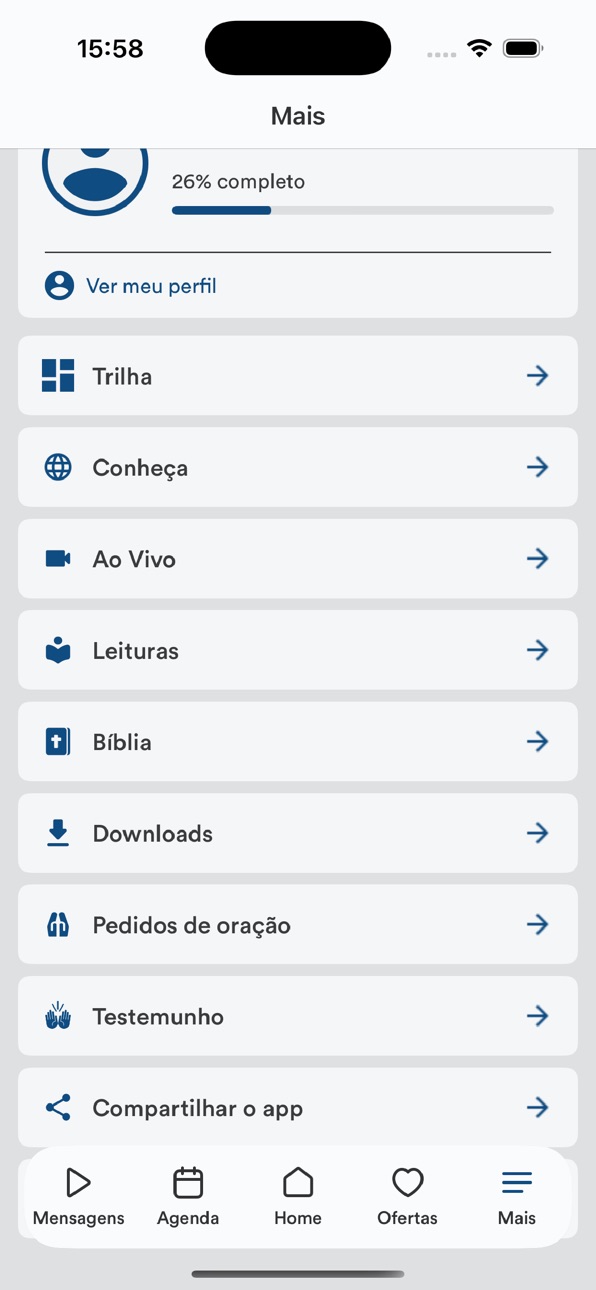View the Downloads section
This screenshot has width=596, height=1290.
pyautogui.click(x=298, y=833)
